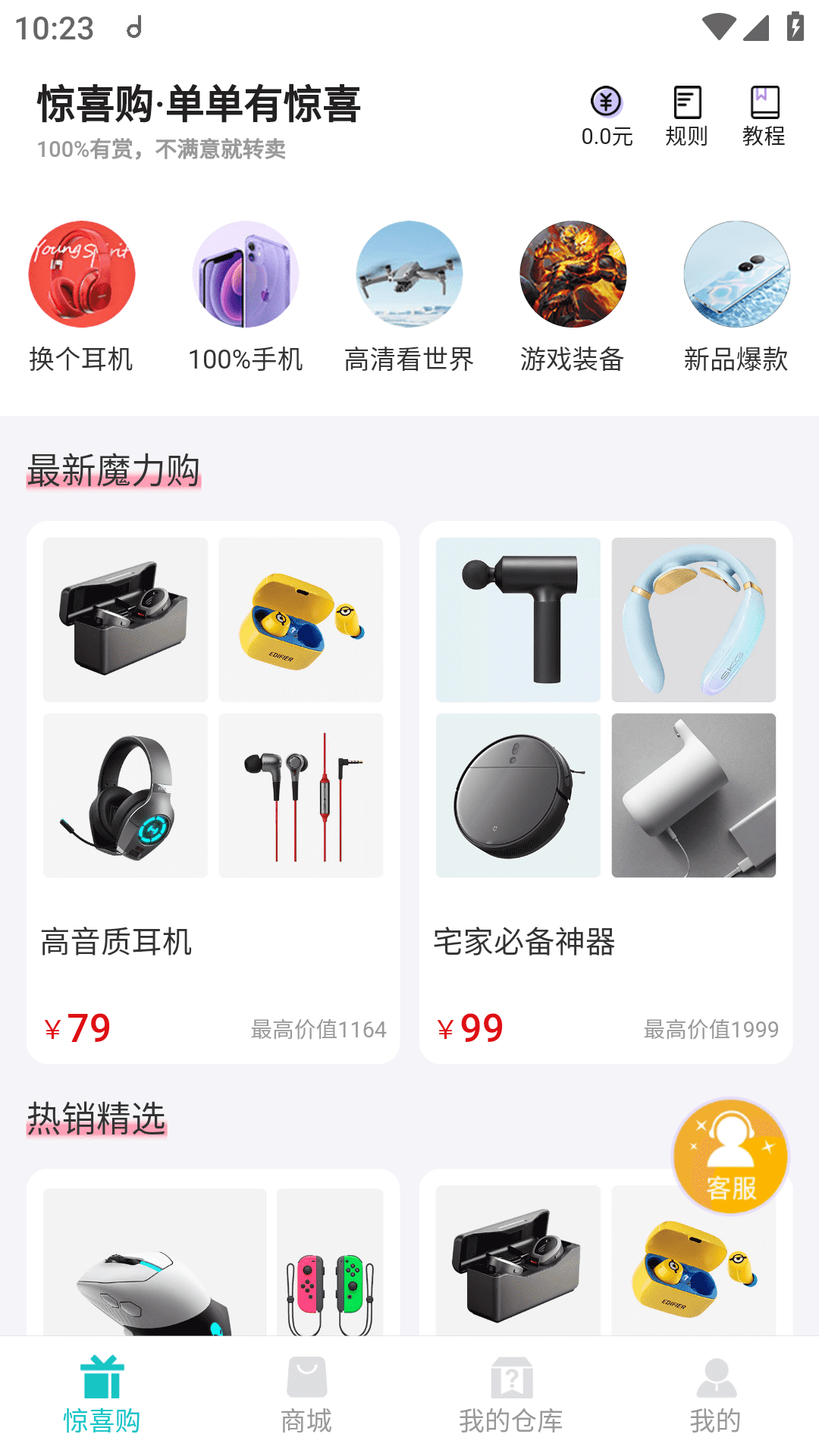Screen dimensions: 819x1456
Task: Open the robot vacuum image in 宅家必备神器
Action: (x=516, y=795)
